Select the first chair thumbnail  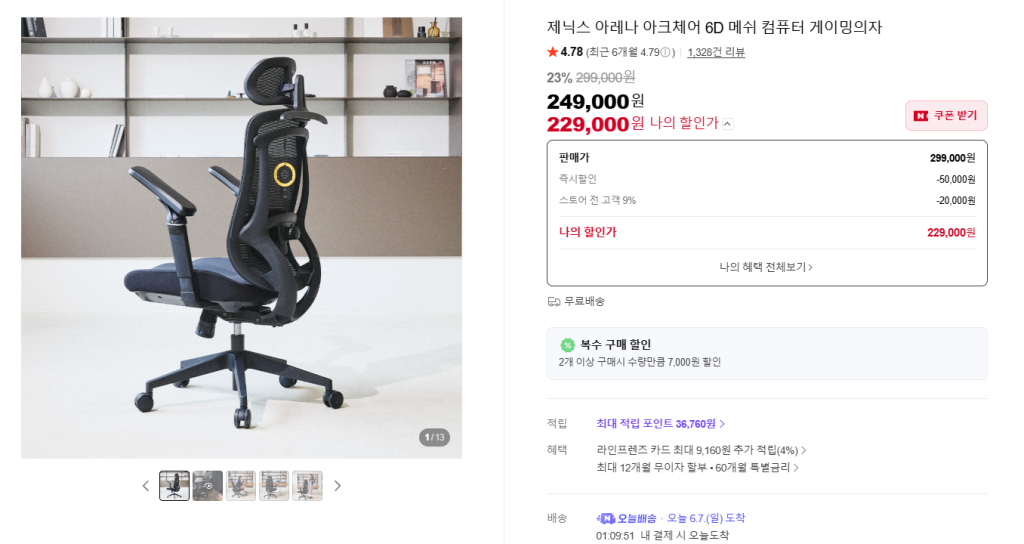pos(174,486)
